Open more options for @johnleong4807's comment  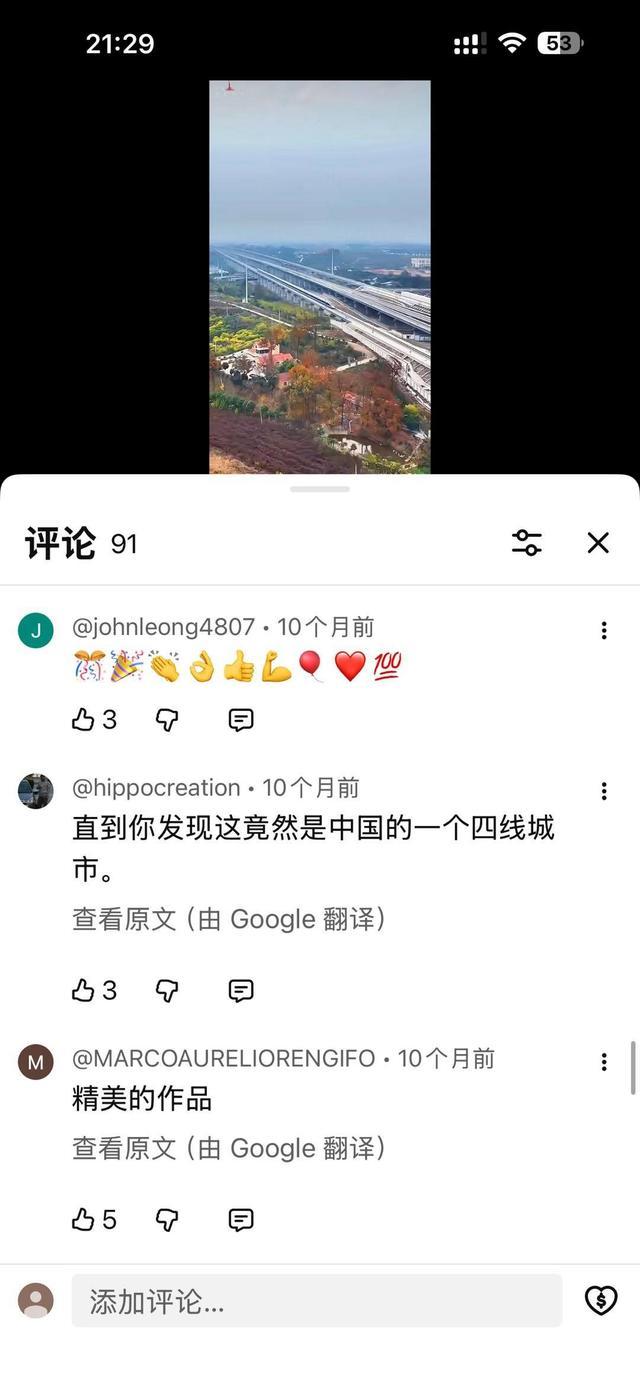pos(604,630)
